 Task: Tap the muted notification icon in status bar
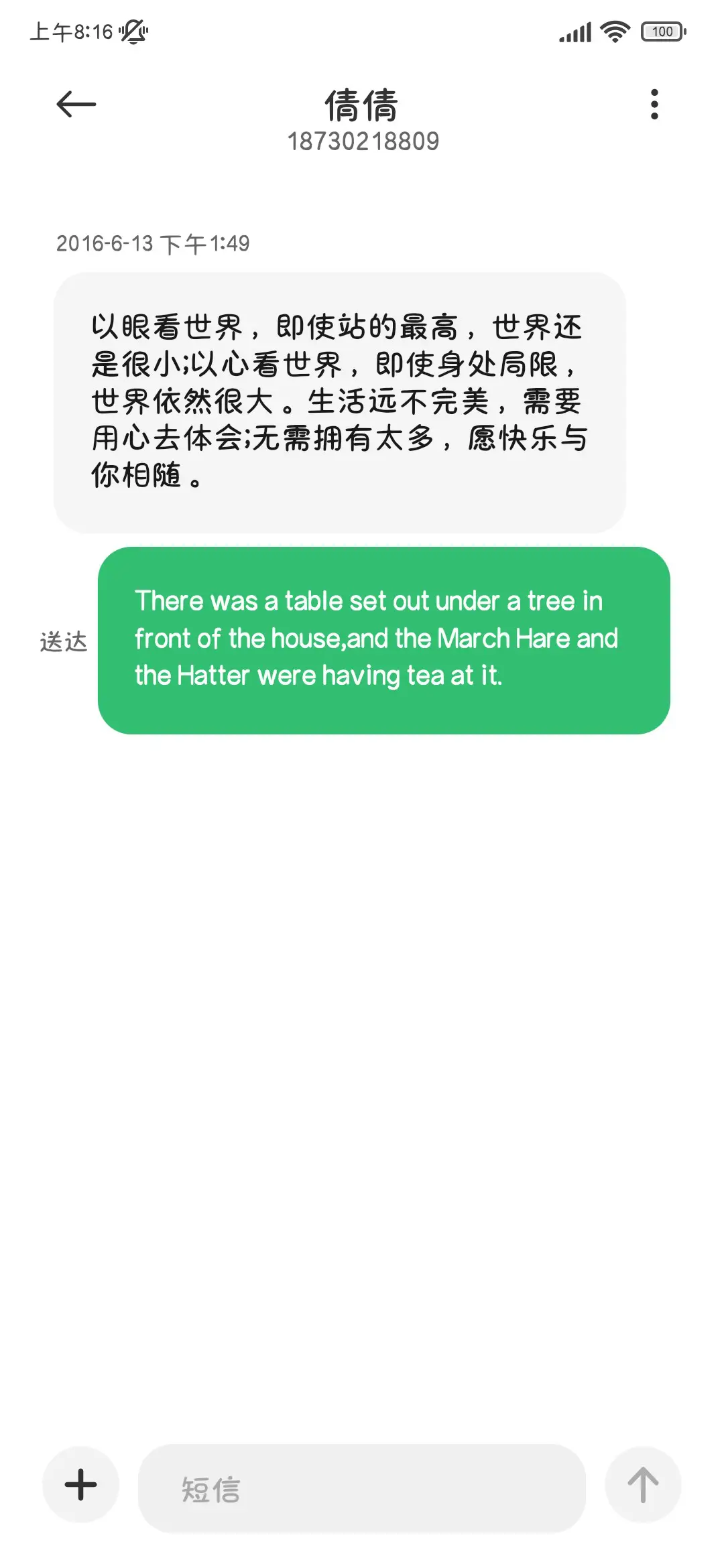(131, 31)
